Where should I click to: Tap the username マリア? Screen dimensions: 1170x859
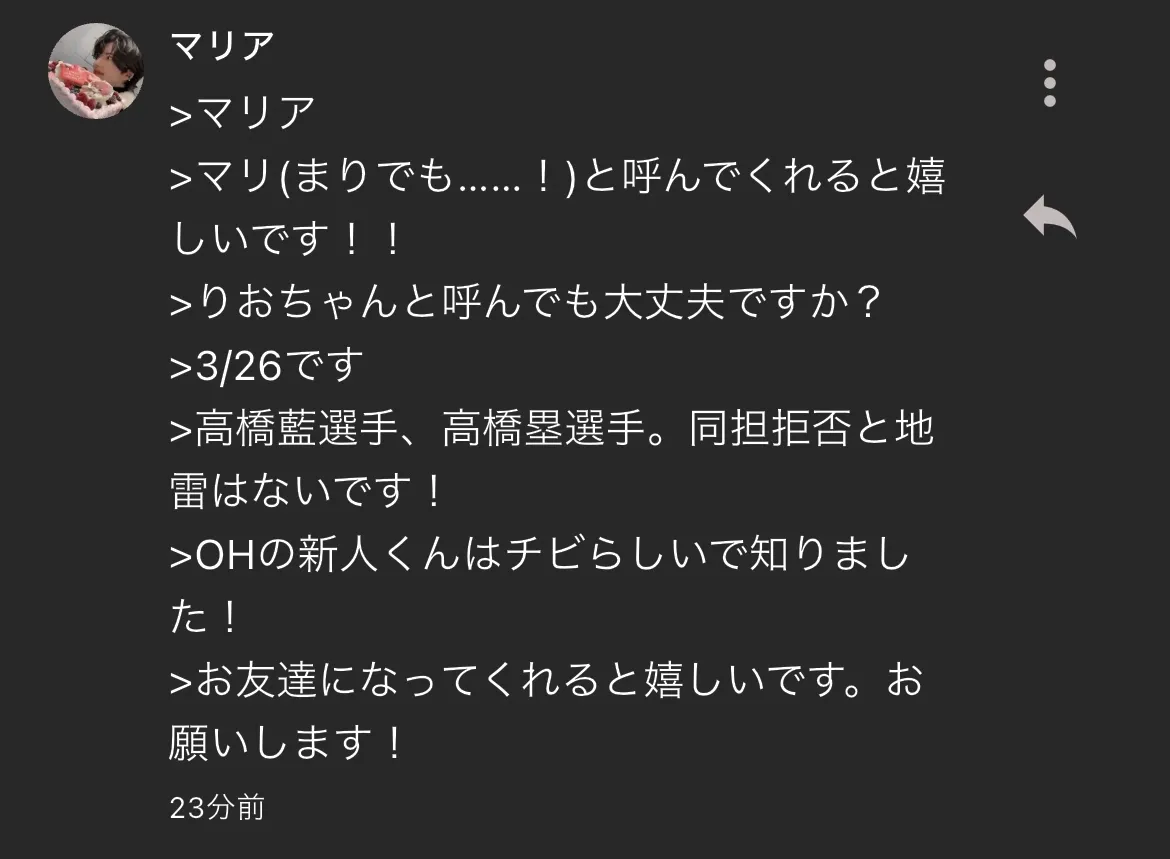pyautogui.click(x=222, y=45)
